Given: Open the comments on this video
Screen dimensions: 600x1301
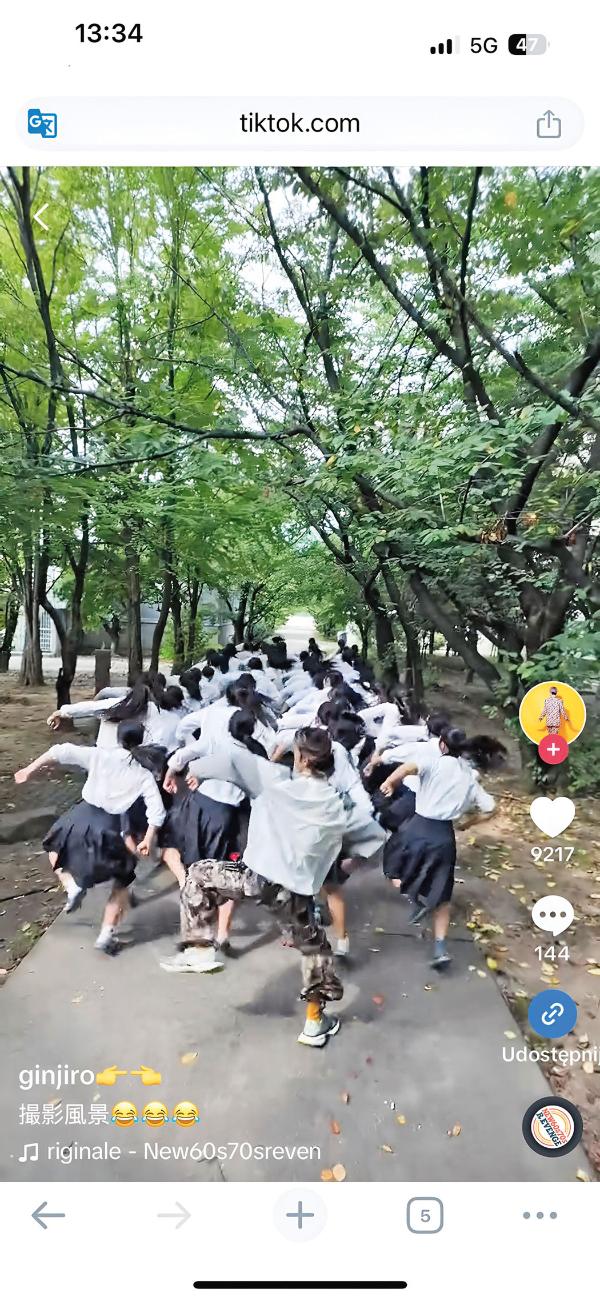Looking at the screenshot, I should 552,915.
